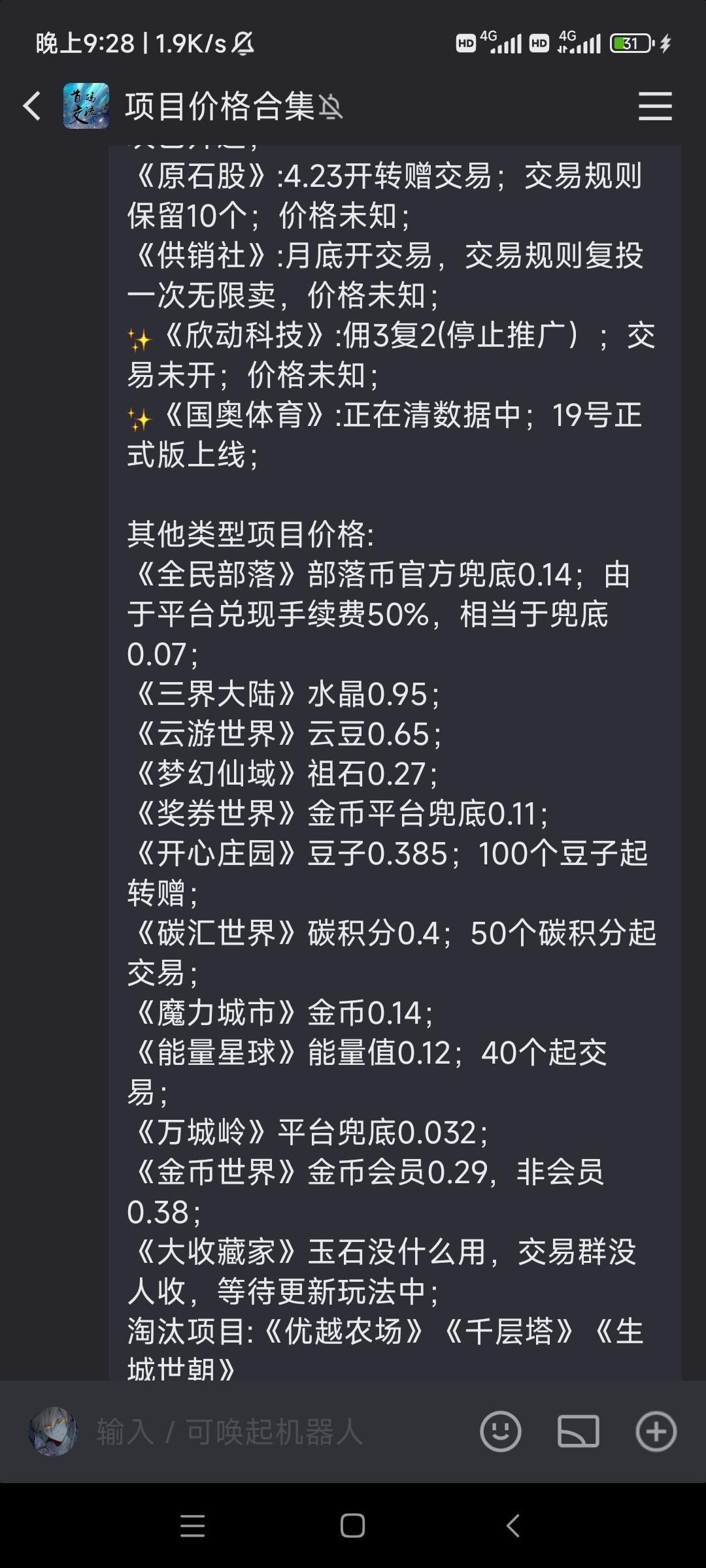Screen dimensions: 706x1568
Task: Open recent apps from the navigation bar
Action: pyautogui.click(x=192, y=1526)
